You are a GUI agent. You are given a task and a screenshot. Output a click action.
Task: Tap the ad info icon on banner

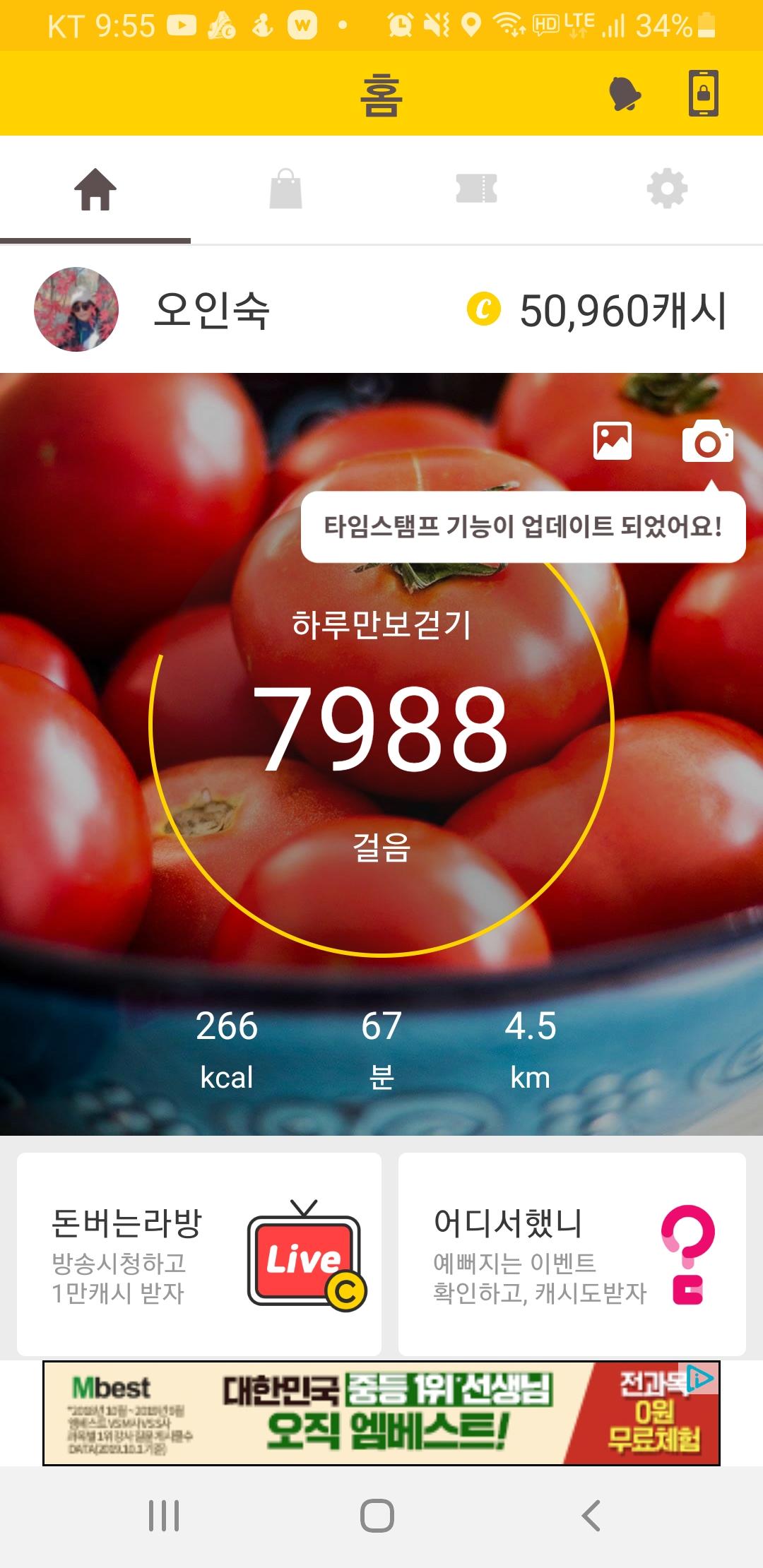coord(700,1378)
